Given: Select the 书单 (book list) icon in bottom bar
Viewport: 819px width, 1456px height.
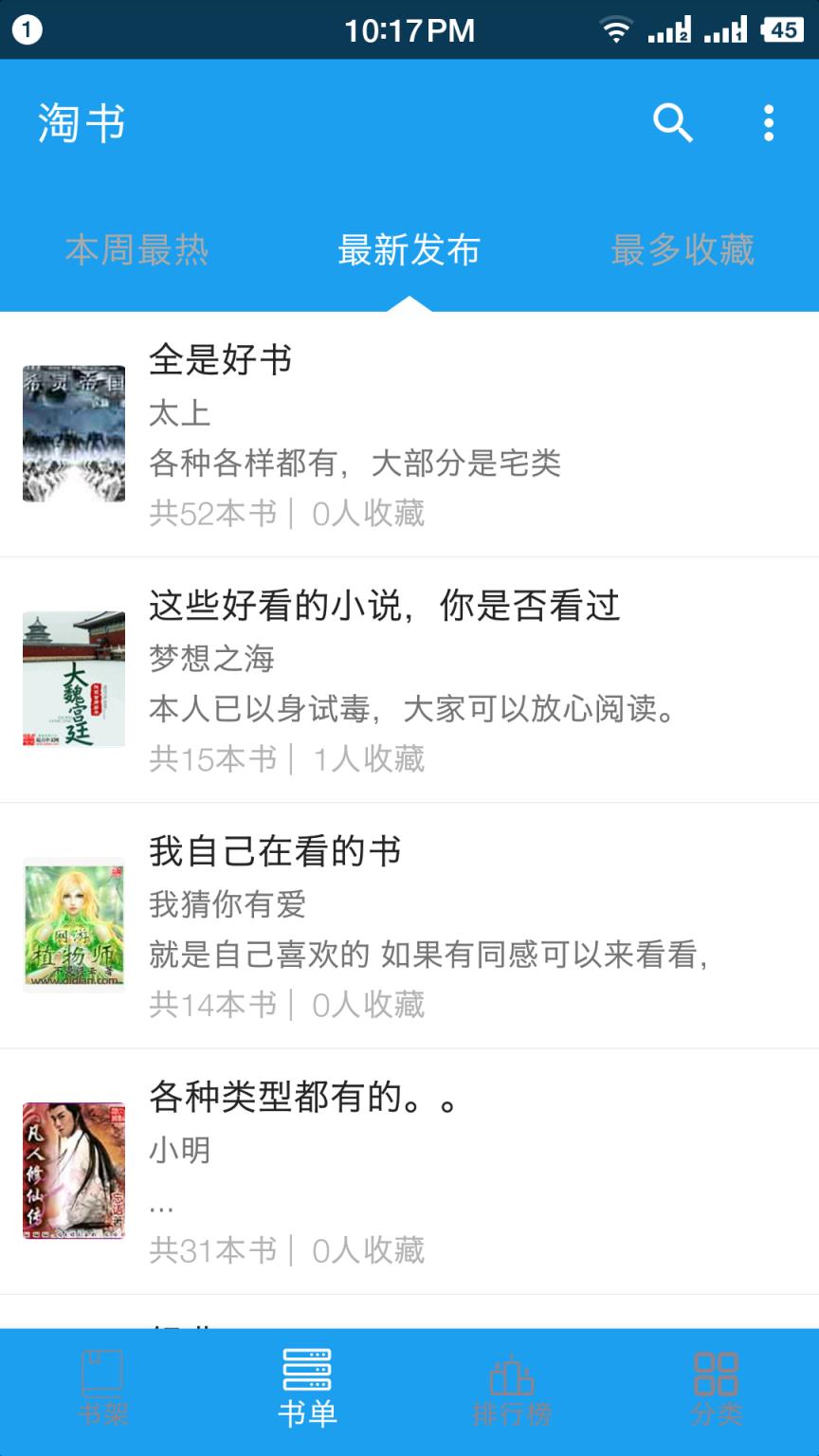Looking at the screenshot, I should [x=307, y=1384].
